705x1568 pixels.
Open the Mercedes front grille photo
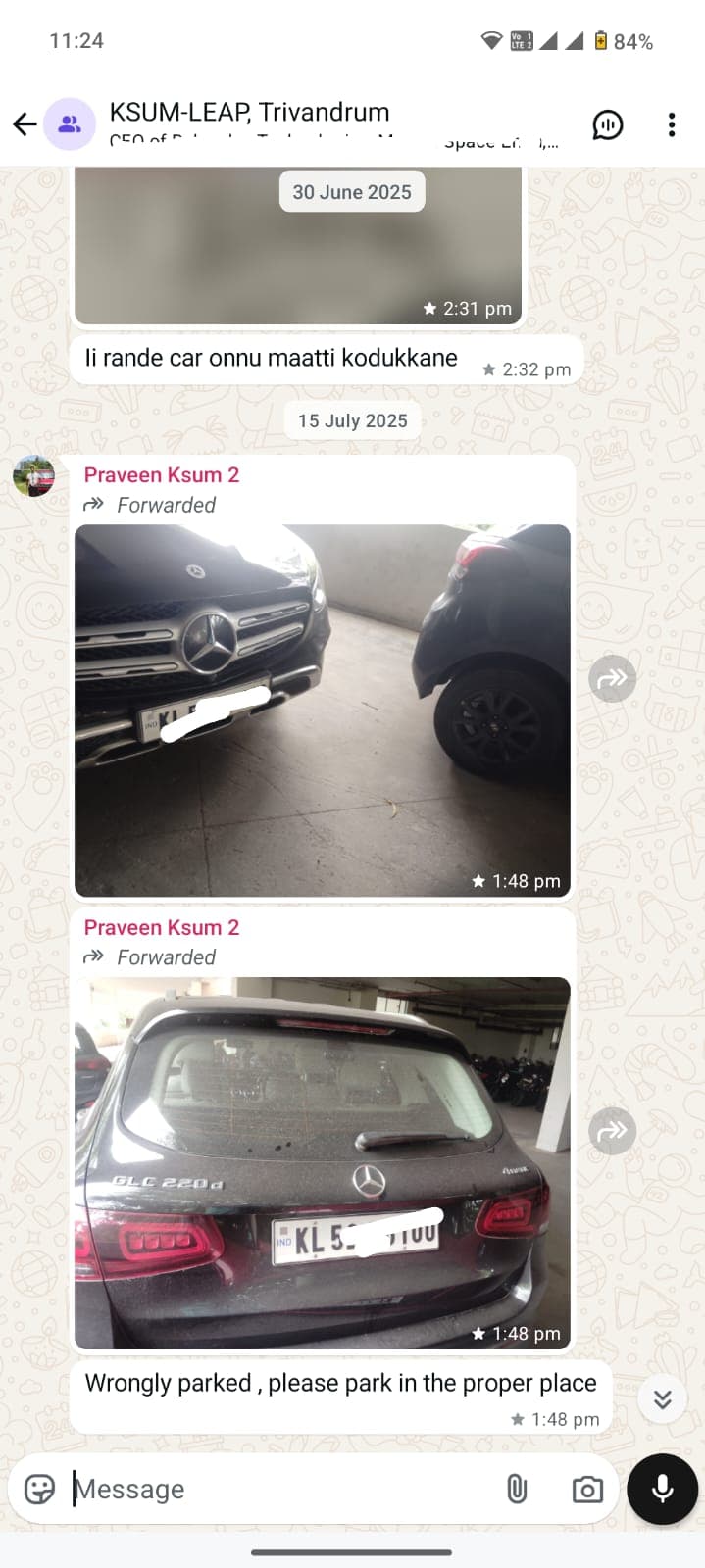[323, 710]
